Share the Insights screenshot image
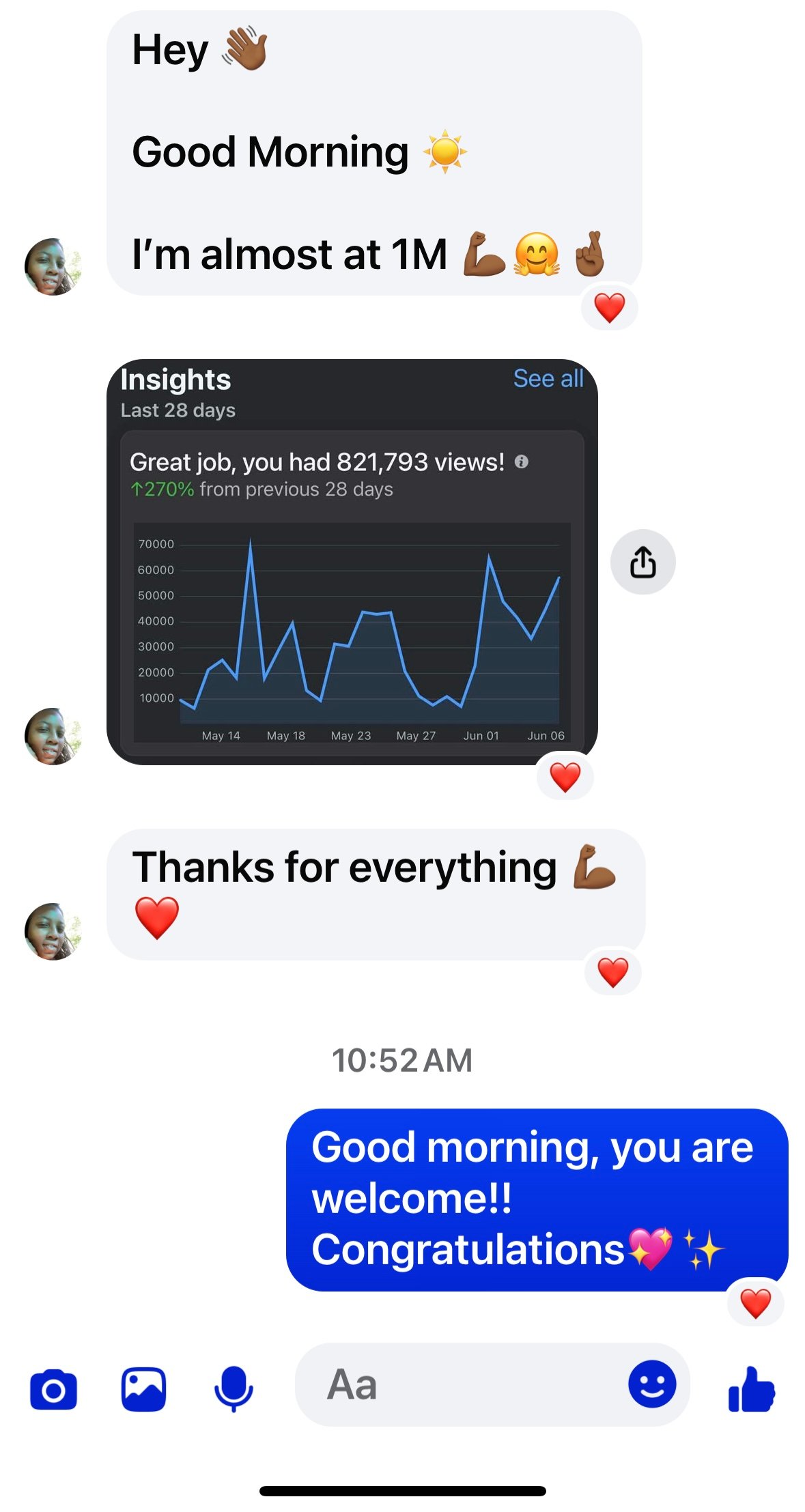Viewport: 805px width, 1512px height. click(x=642, y=562)
